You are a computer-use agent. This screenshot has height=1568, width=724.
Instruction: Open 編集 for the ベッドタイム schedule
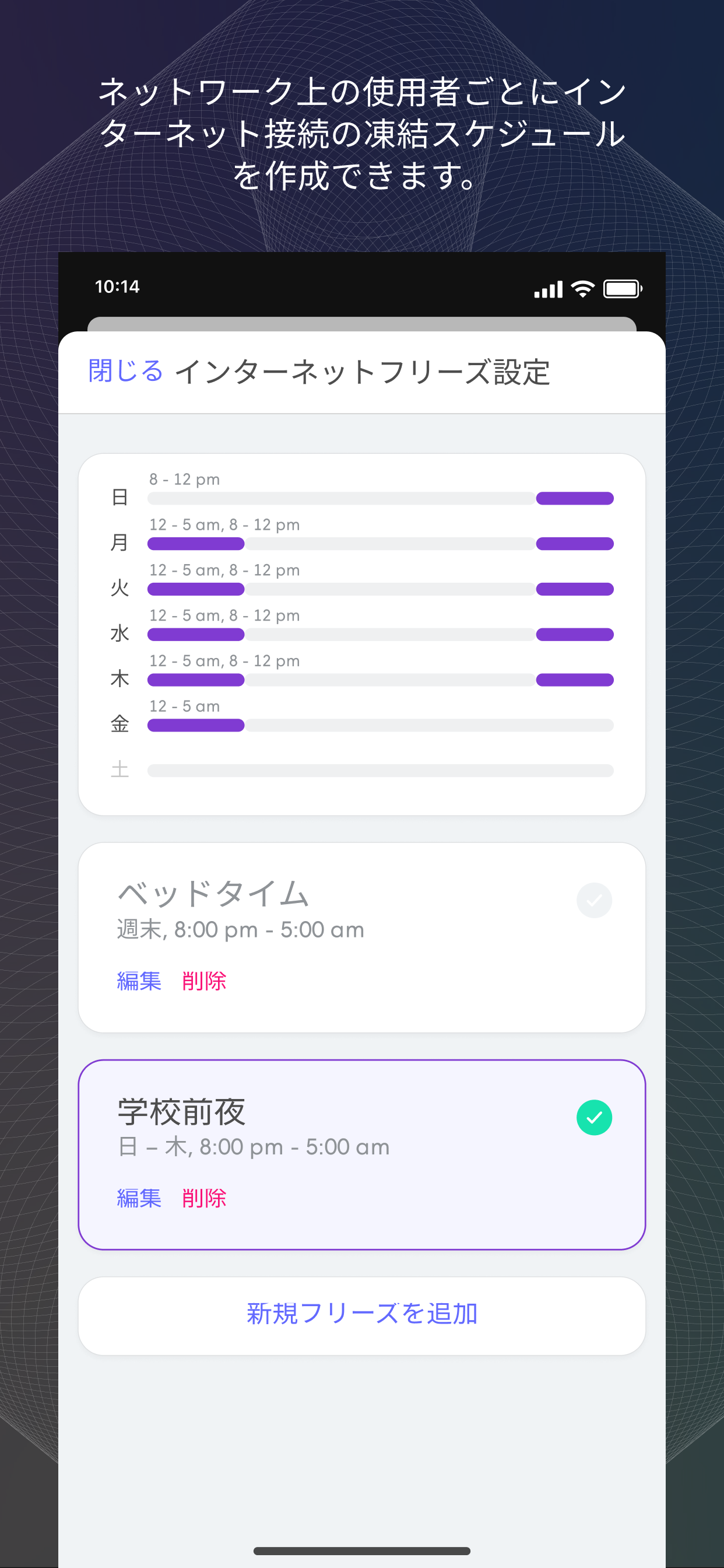(x=138, y=981)
